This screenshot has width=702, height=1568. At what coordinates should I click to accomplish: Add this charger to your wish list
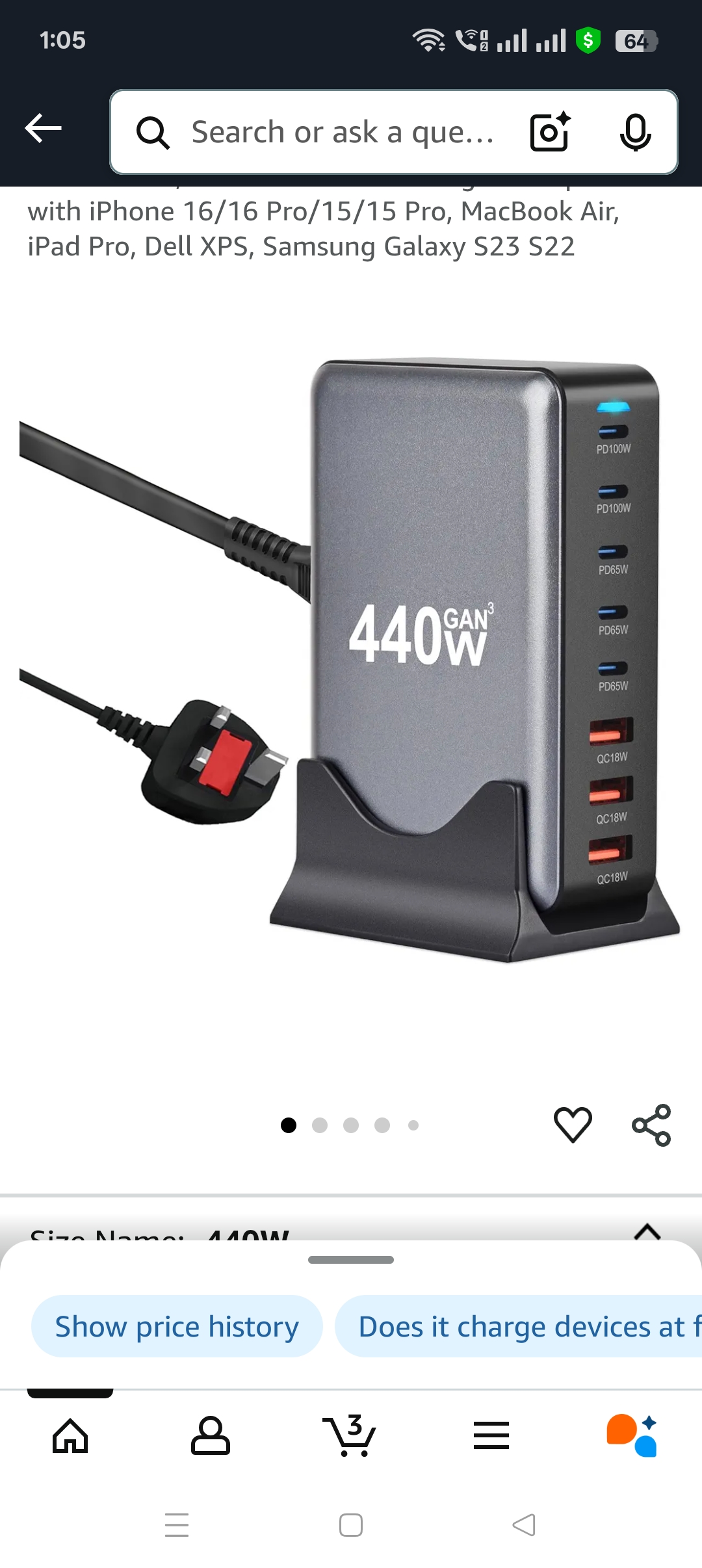(573, 1125)
